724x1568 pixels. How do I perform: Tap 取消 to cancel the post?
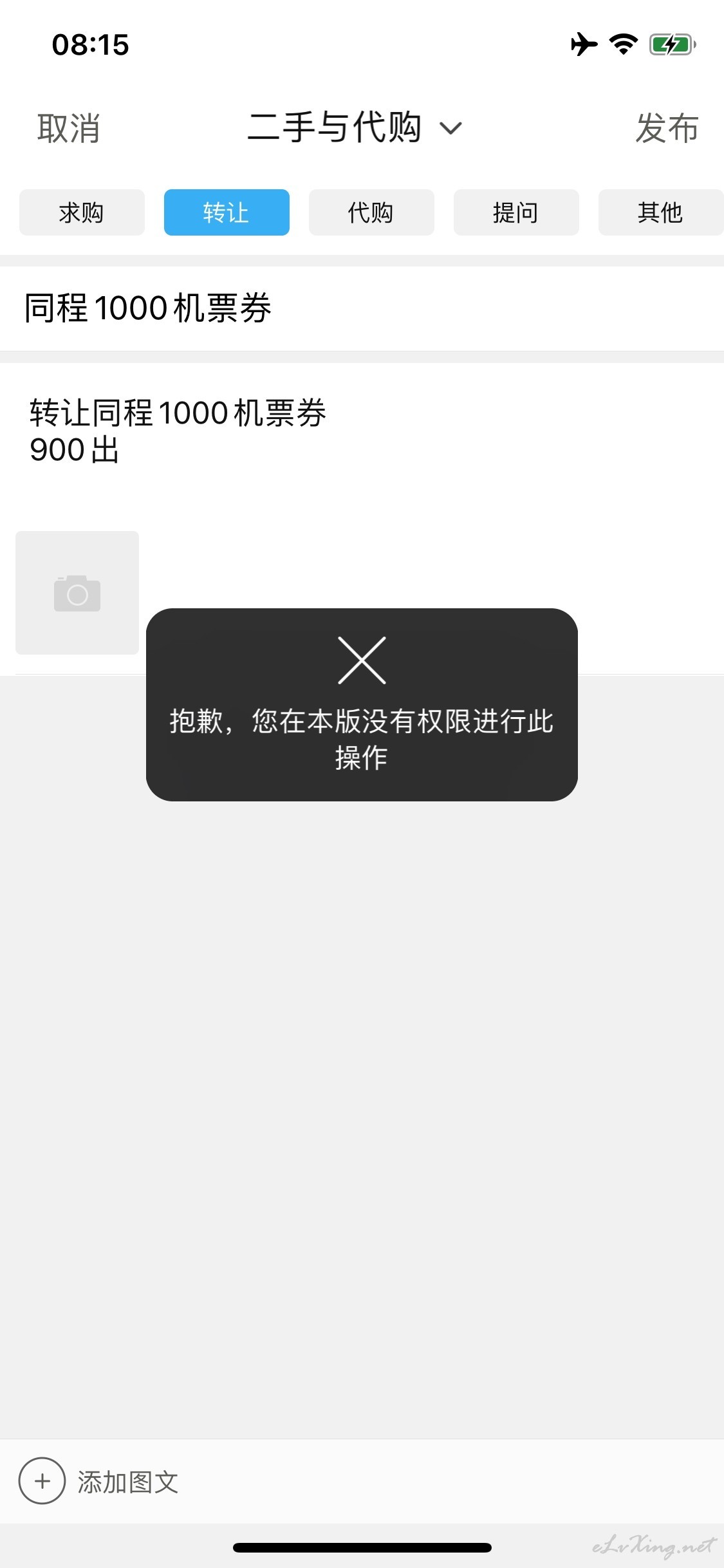pyautogui.click(x=68, y=128)
